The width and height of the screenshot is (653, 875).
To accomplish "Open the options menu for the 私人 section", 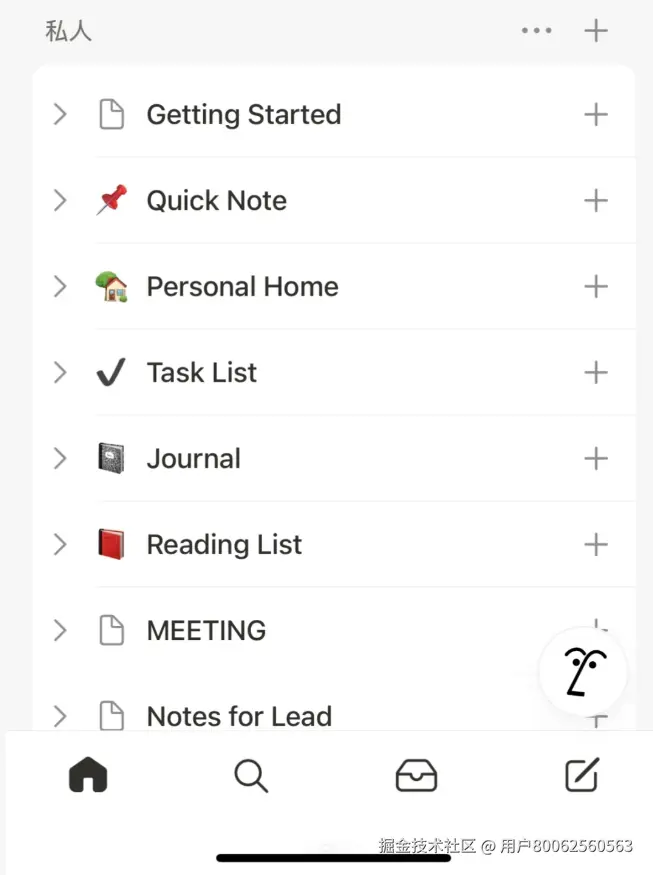I will tap(536, 31).
